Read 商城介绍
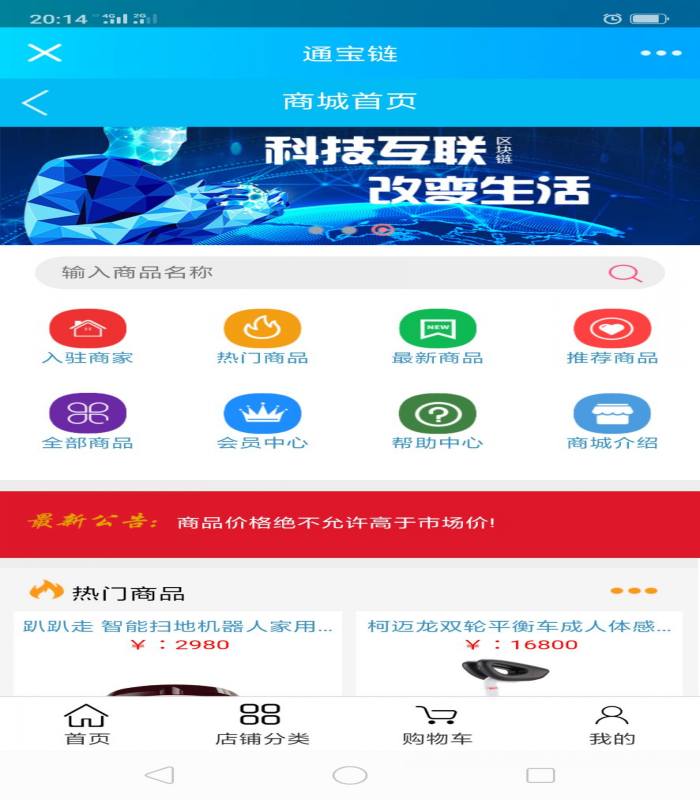This screenshot has height=800, width=700. tap(612, 422)
